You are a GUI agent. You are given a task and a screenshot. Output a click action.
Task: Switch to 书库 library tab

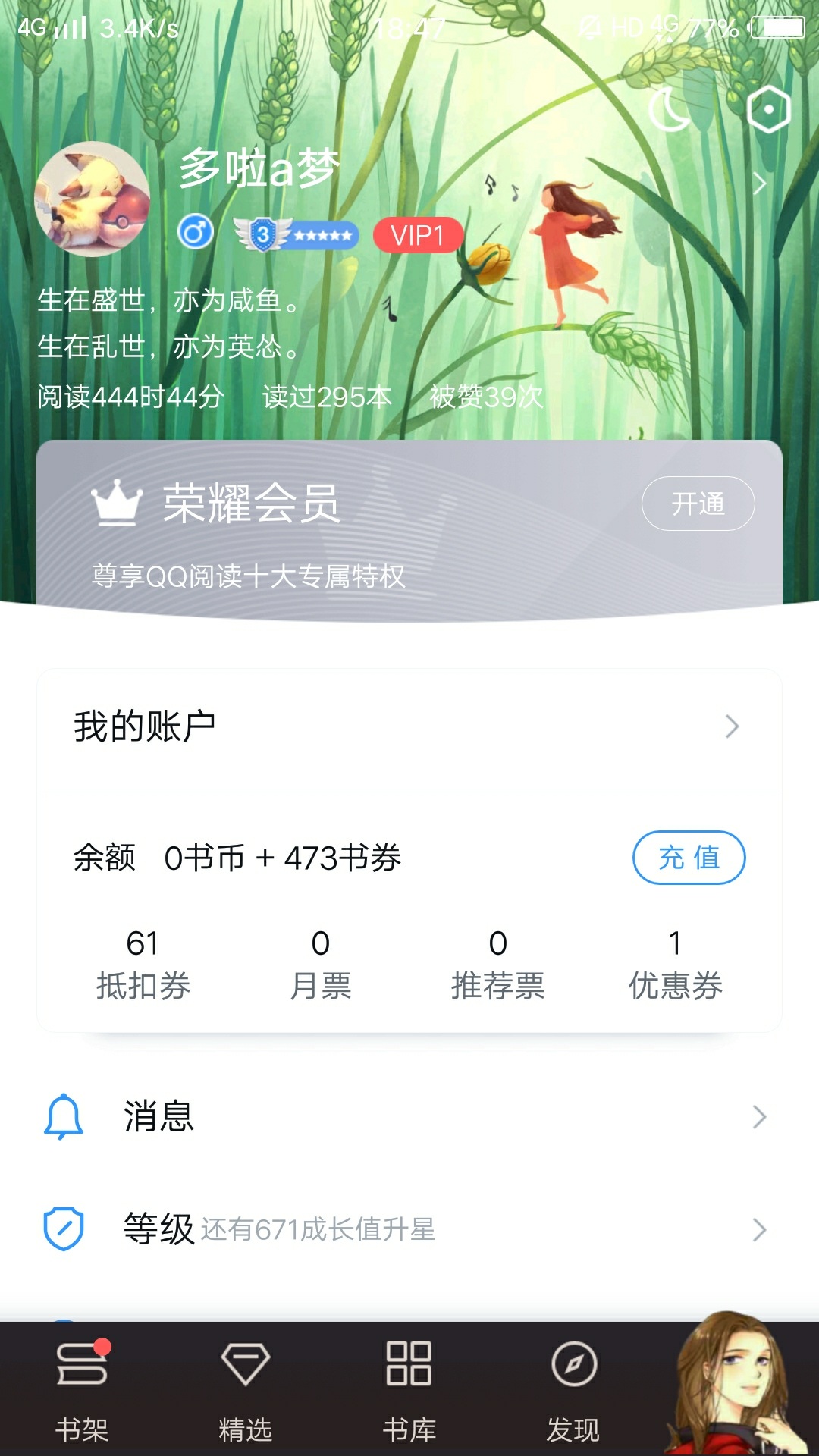pos(409,1389)
